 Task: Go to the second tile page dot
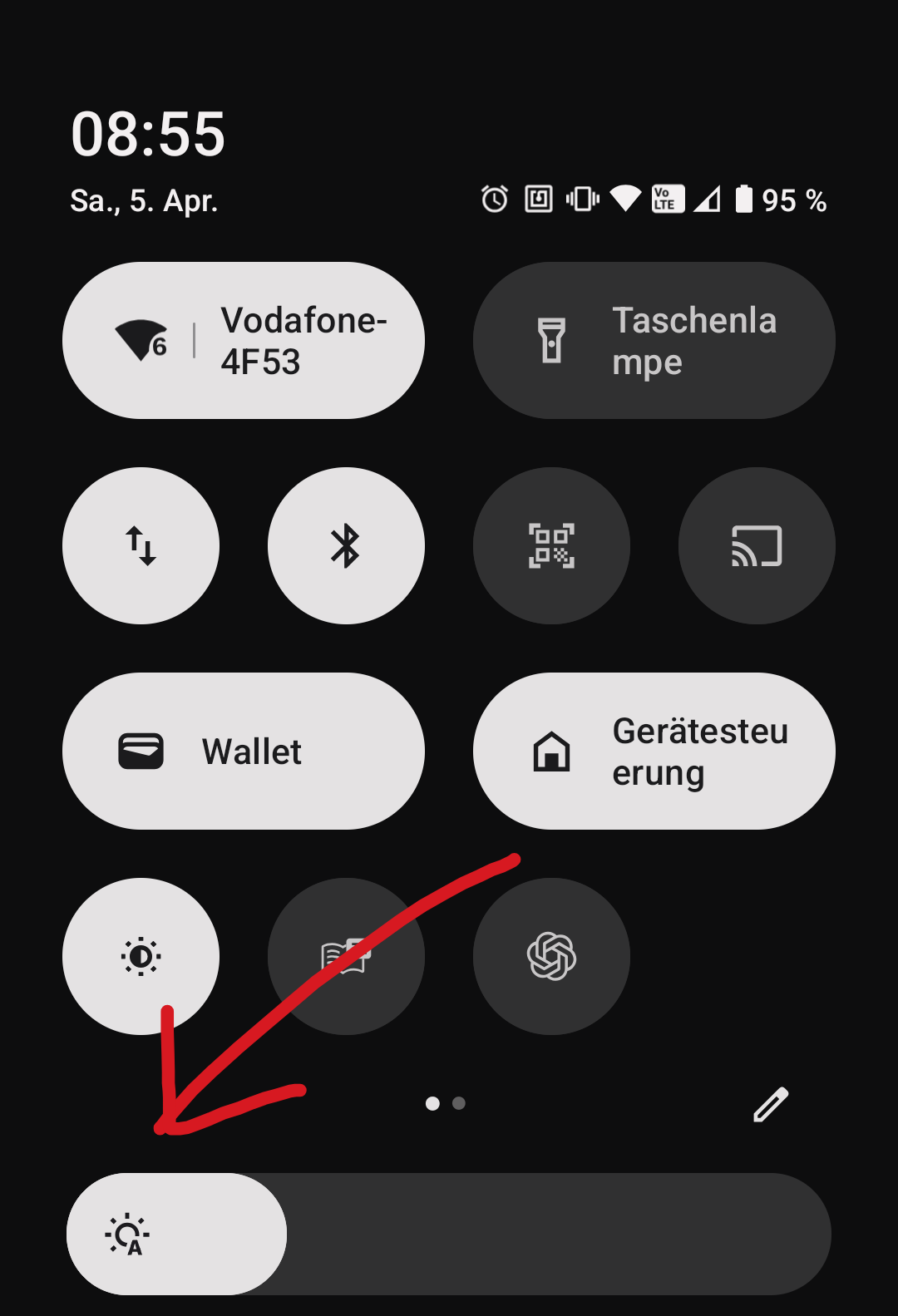click(x=459, y=1103)
